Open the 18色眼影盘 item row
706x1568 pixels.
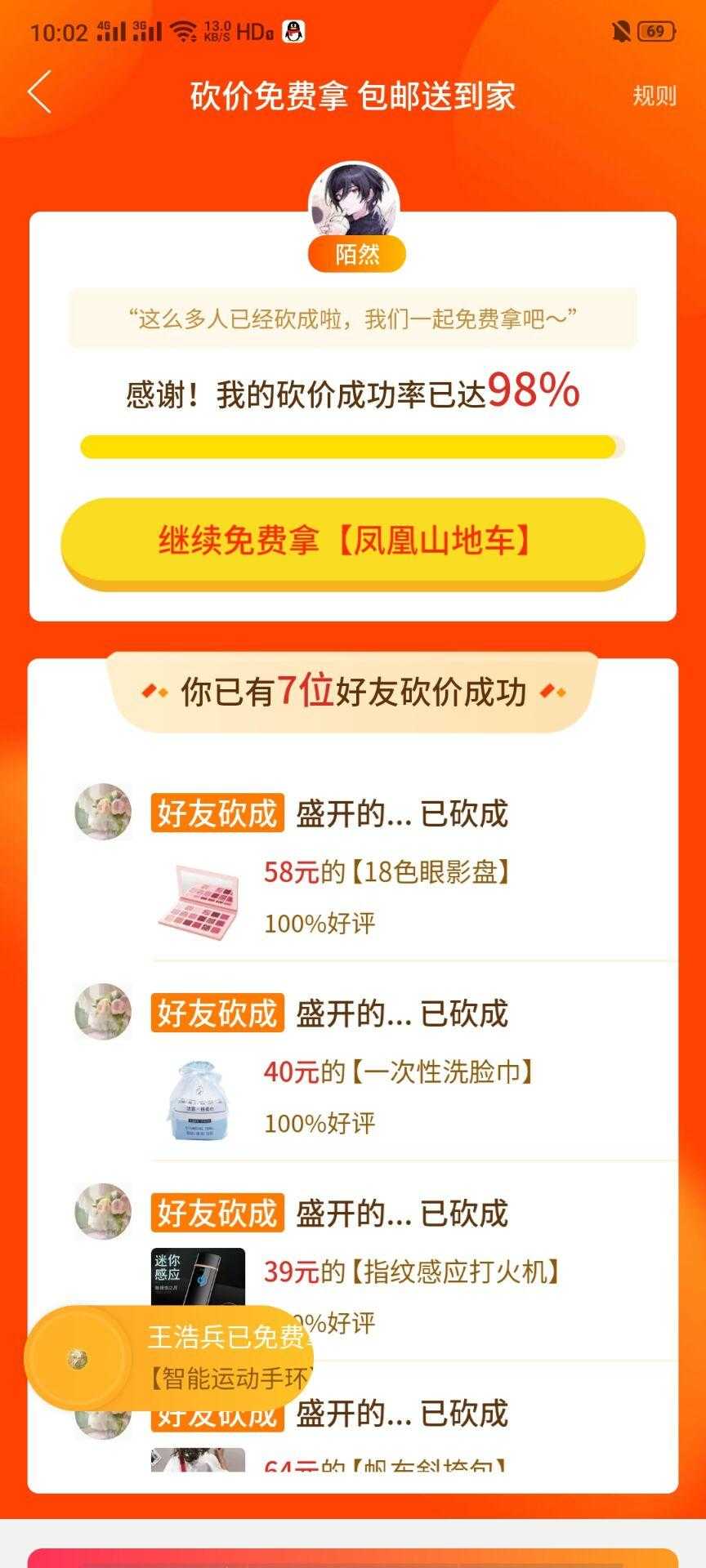click(x=387, y=873)
